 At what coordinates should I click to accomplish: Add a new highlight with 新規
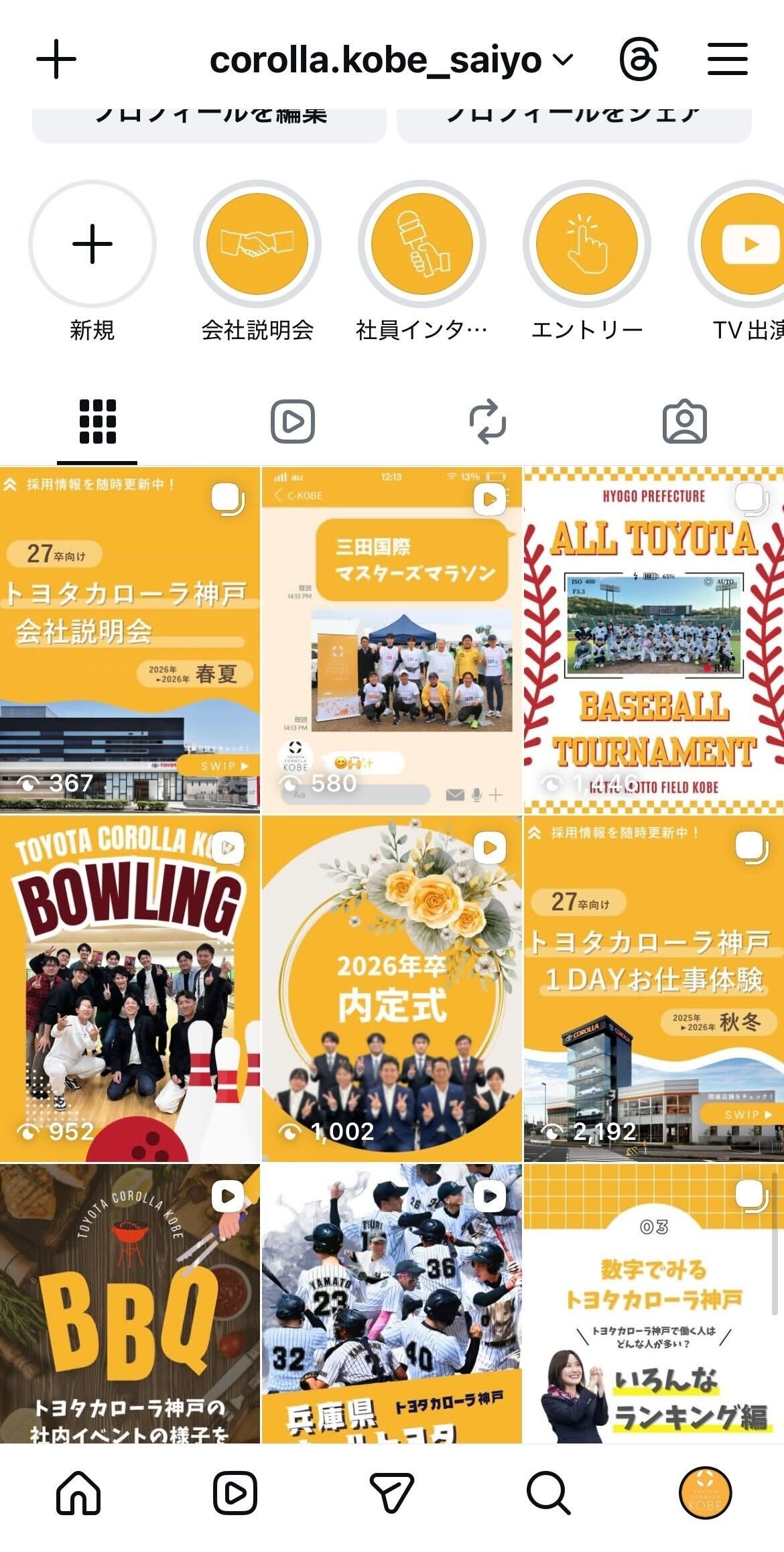[92, 245]
